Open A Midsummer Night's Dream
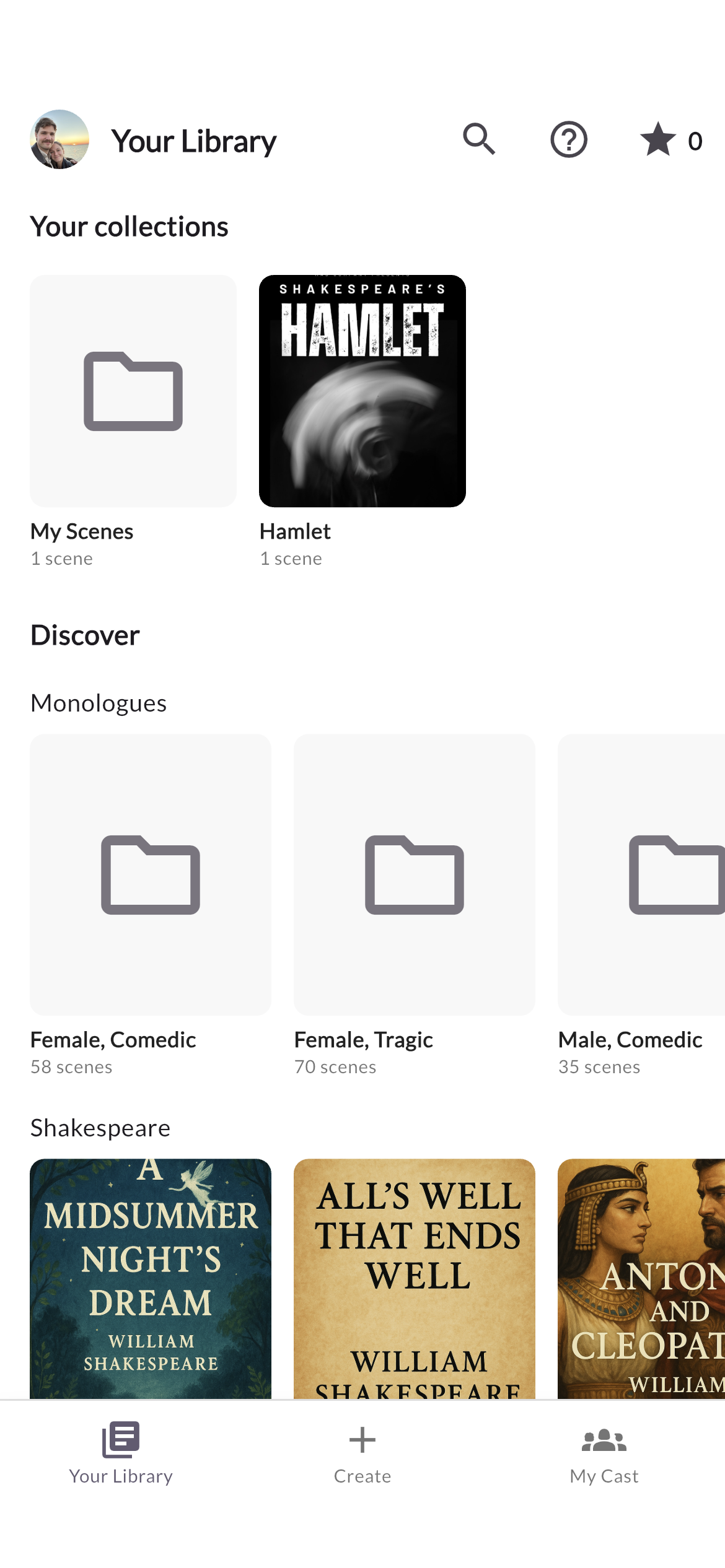Image resolution: width=725 pixels, height=1568 pixels. pos(151,1278)
